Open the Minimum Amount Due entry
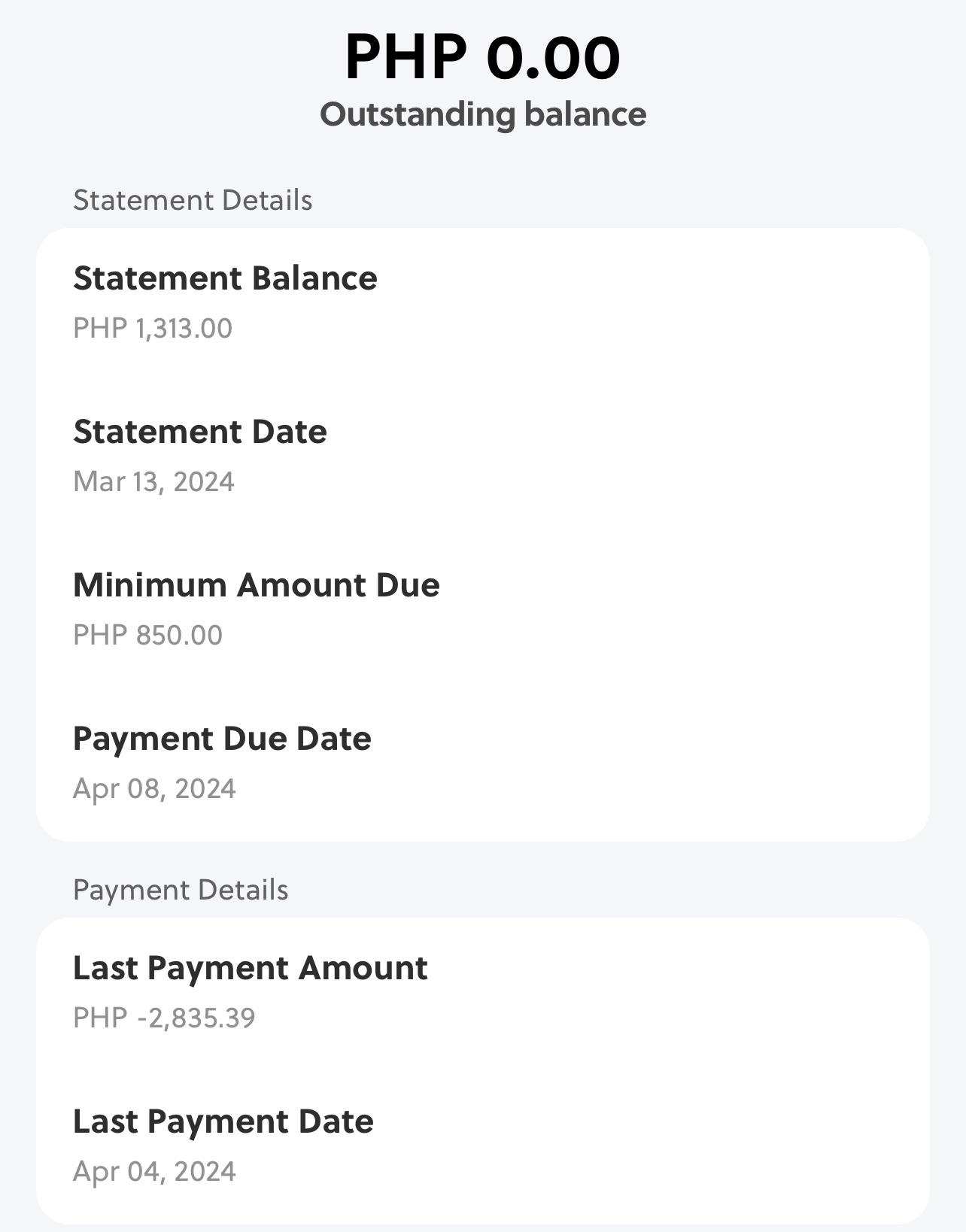Viewport: 966px width, 1232px height. point(256,585)
